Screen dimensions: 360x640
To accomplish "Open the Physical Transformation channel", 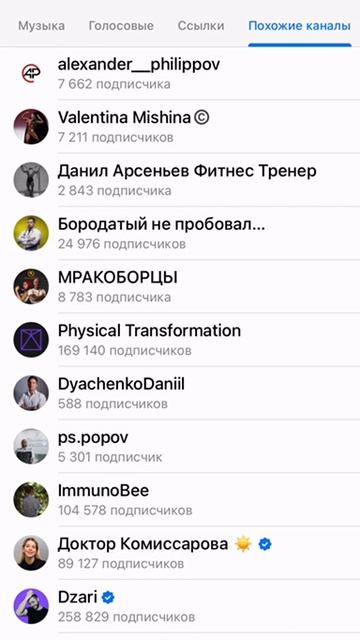I will coord(180,340).
